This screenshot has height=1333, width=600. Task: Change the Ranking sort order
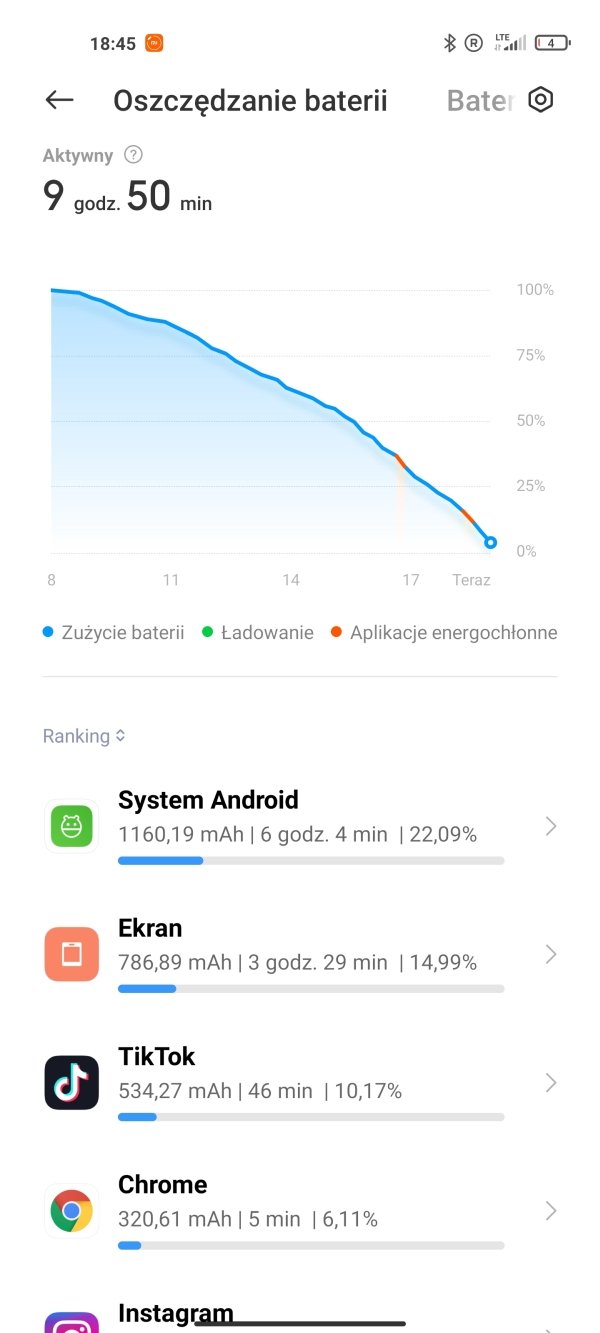pos(84,736)
